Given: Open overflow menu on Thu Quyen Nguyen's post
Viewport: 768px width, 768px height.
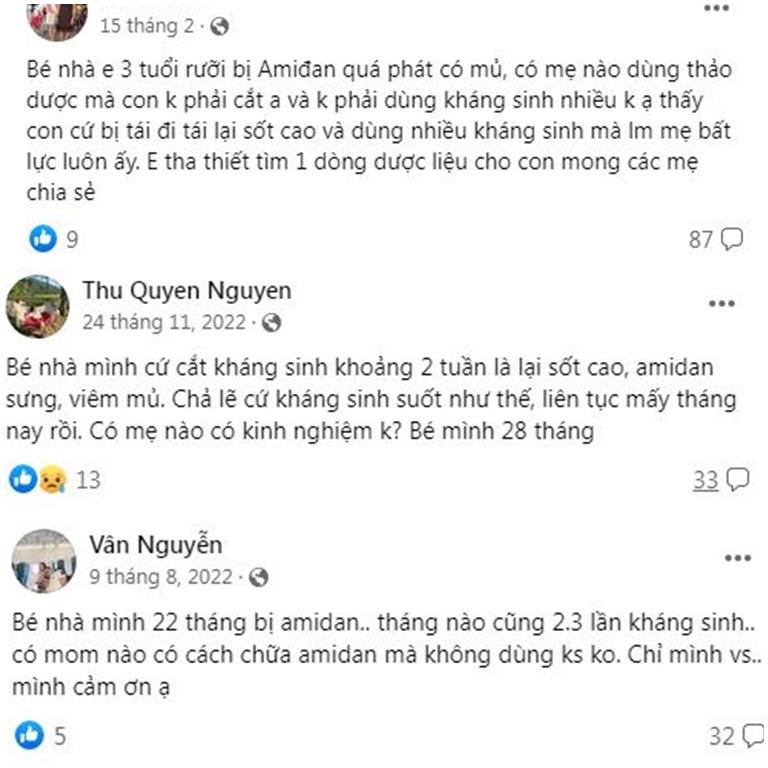Looking at the screenshot, I should (721, 303).
